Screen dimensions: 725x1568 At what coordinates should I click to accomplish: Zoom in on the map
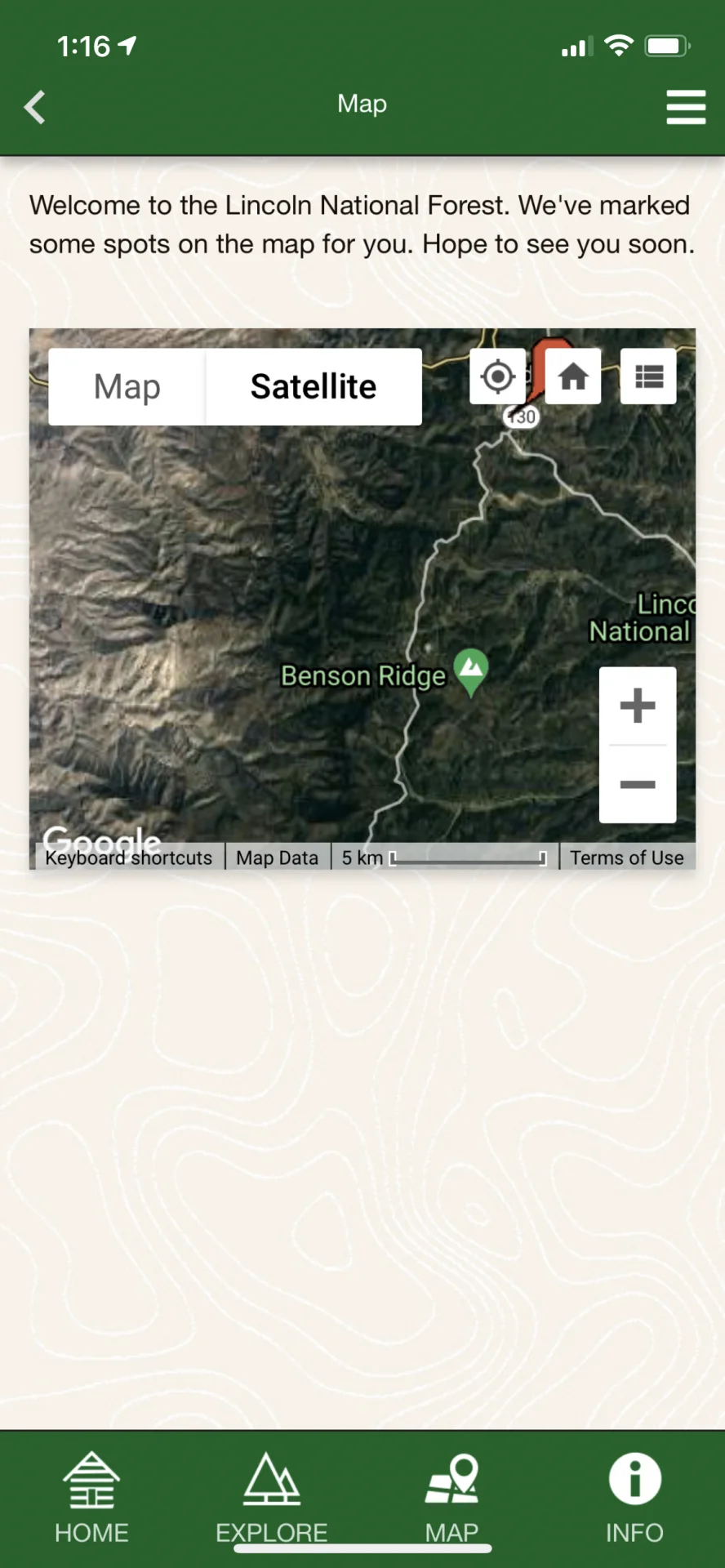tap(637, 706)
